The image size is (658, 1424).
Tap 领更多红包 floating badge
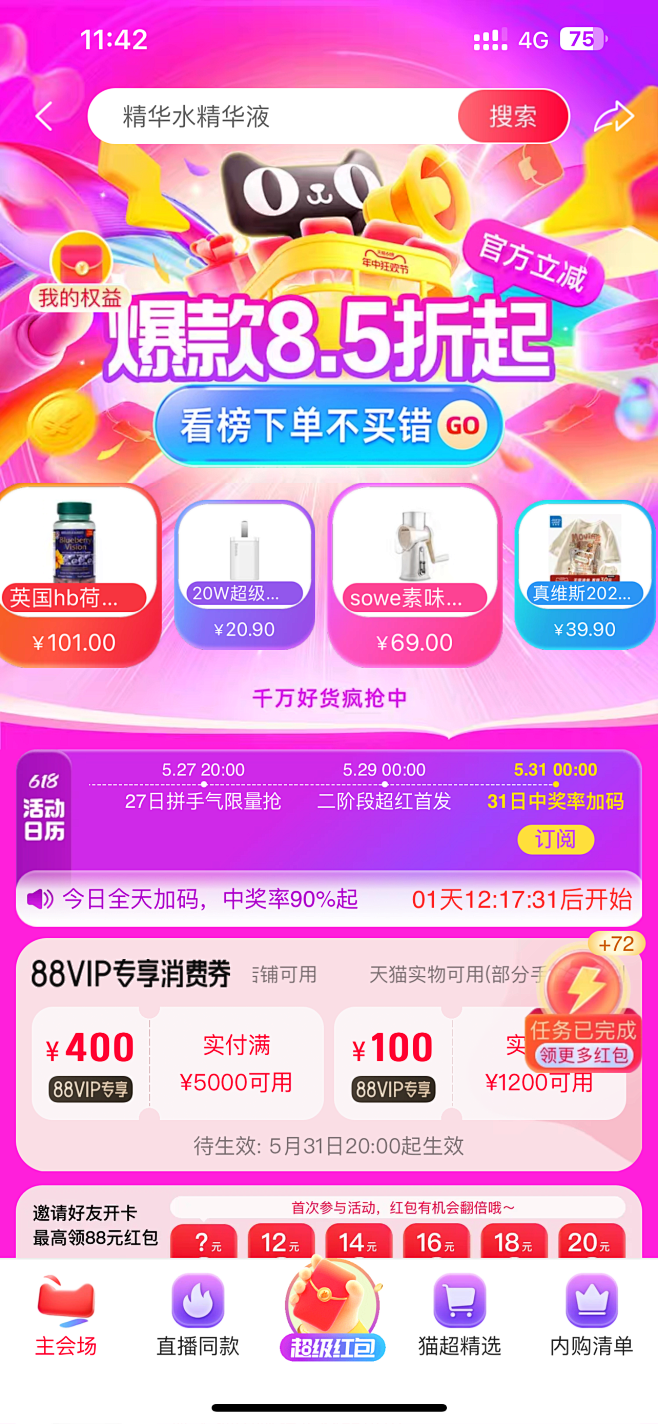[x=584, y=1055]
